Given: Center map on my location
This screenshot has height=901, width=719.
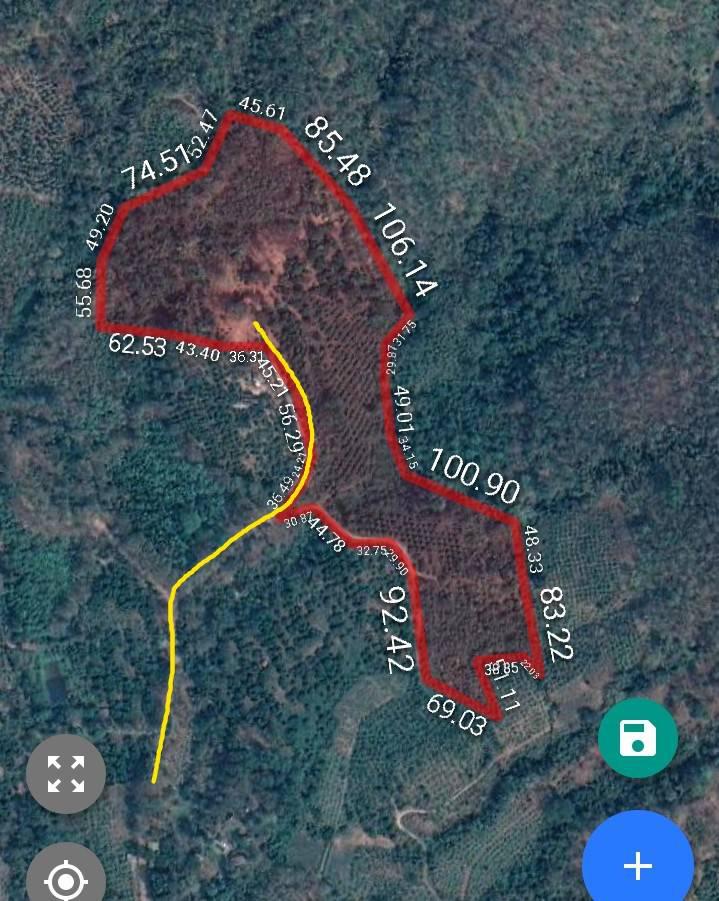Looking at the screenshot, I should (x=66, y=880).
